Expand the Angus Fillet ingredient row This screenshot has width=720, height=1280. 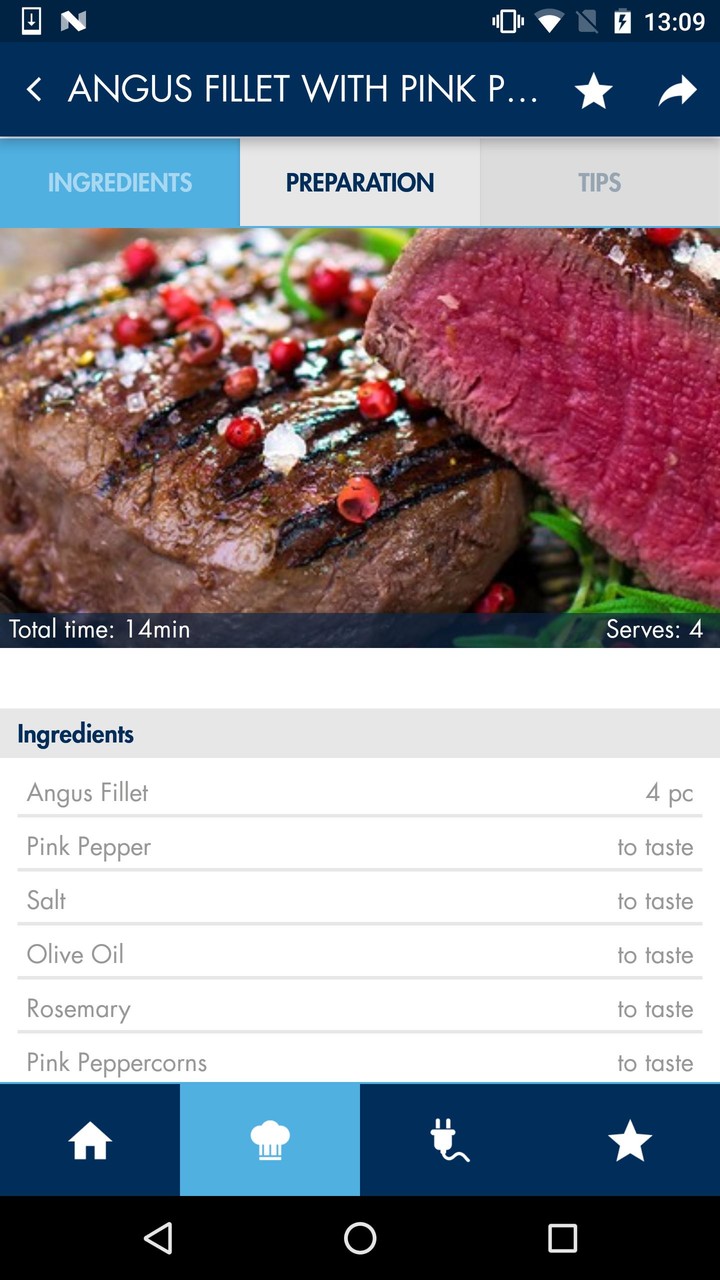point(360,792)
